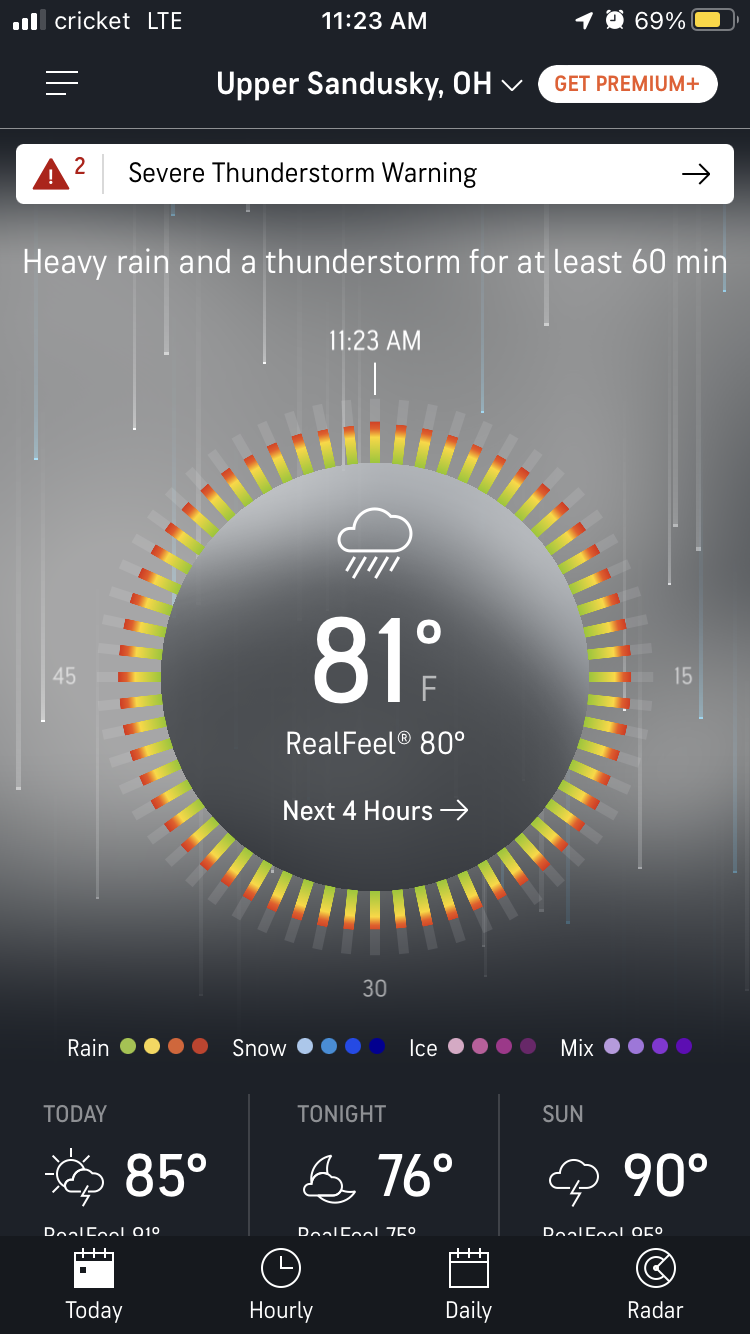Open the TODAY 85° forecast card
Screen dimensions: 750x1334
pyautogui.click(x=126, y=1165)
